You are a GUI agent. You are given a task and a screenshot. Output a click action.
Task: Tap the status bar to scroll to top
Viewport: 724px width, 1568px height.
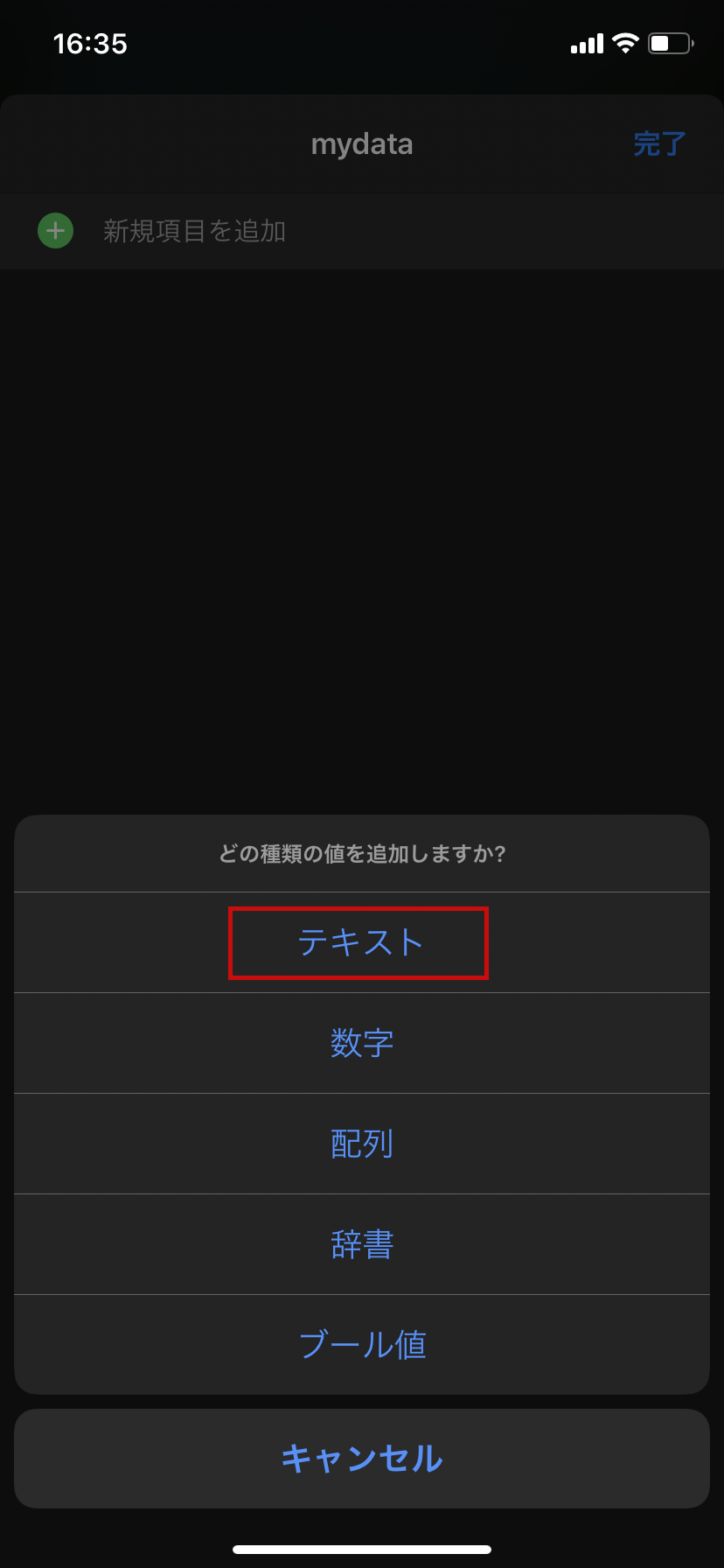click(x=362, y=44)
